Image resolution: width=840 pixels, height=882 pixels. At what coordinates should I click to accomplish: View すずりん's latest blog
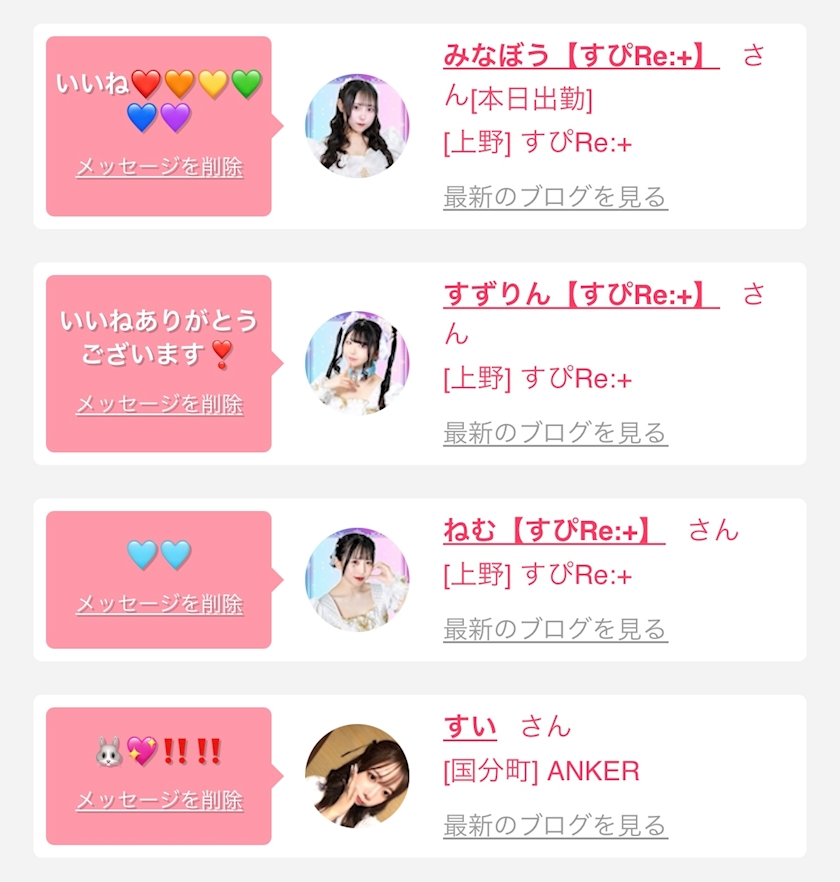point(555,433)
